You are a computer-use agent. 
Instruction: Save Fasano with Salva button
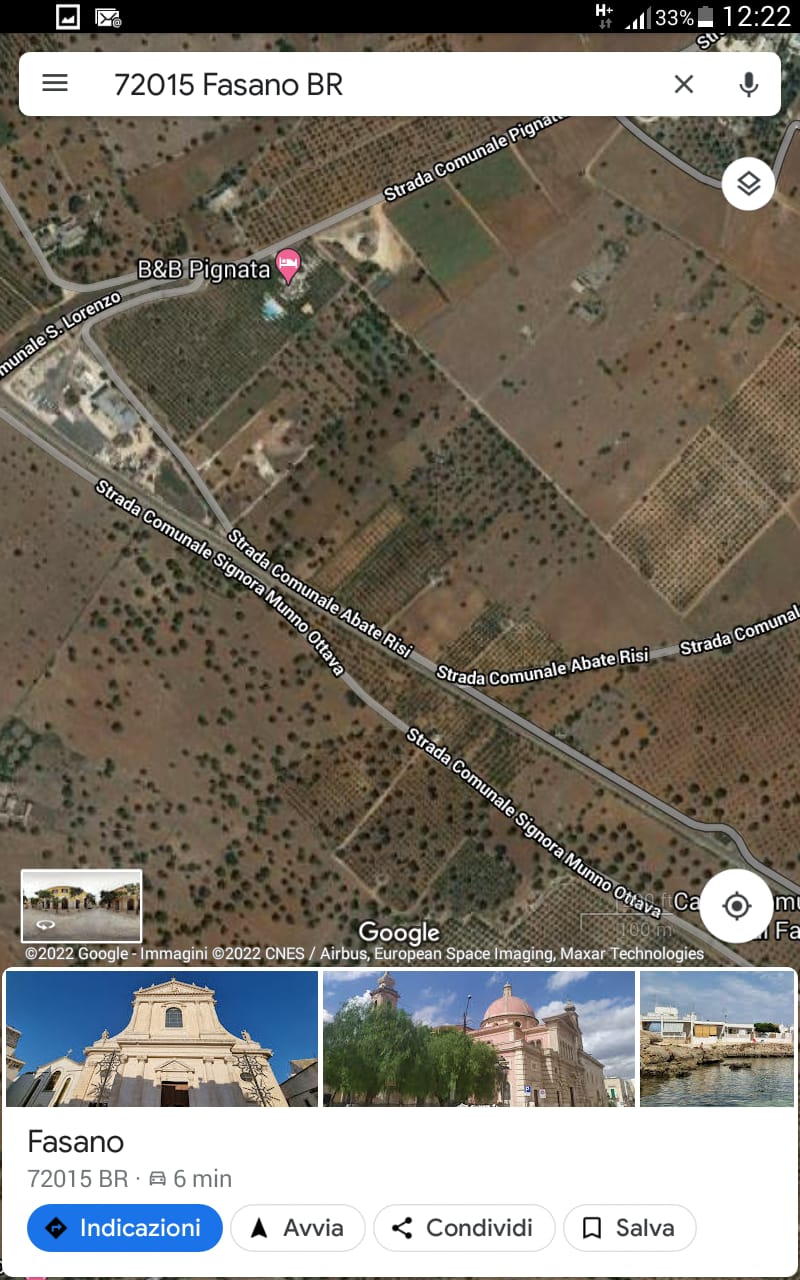629,1228
